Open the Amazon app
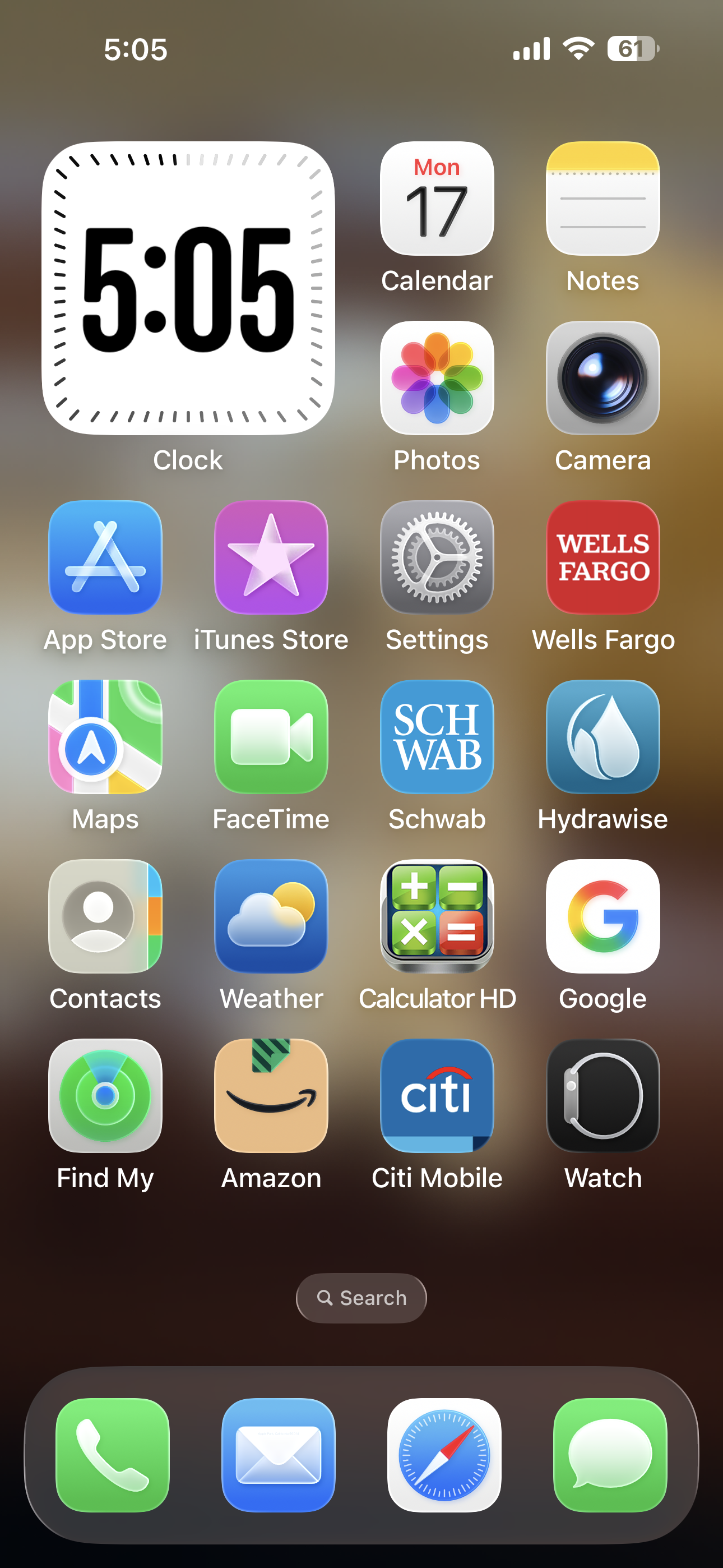 click(x=271, y=1096)
